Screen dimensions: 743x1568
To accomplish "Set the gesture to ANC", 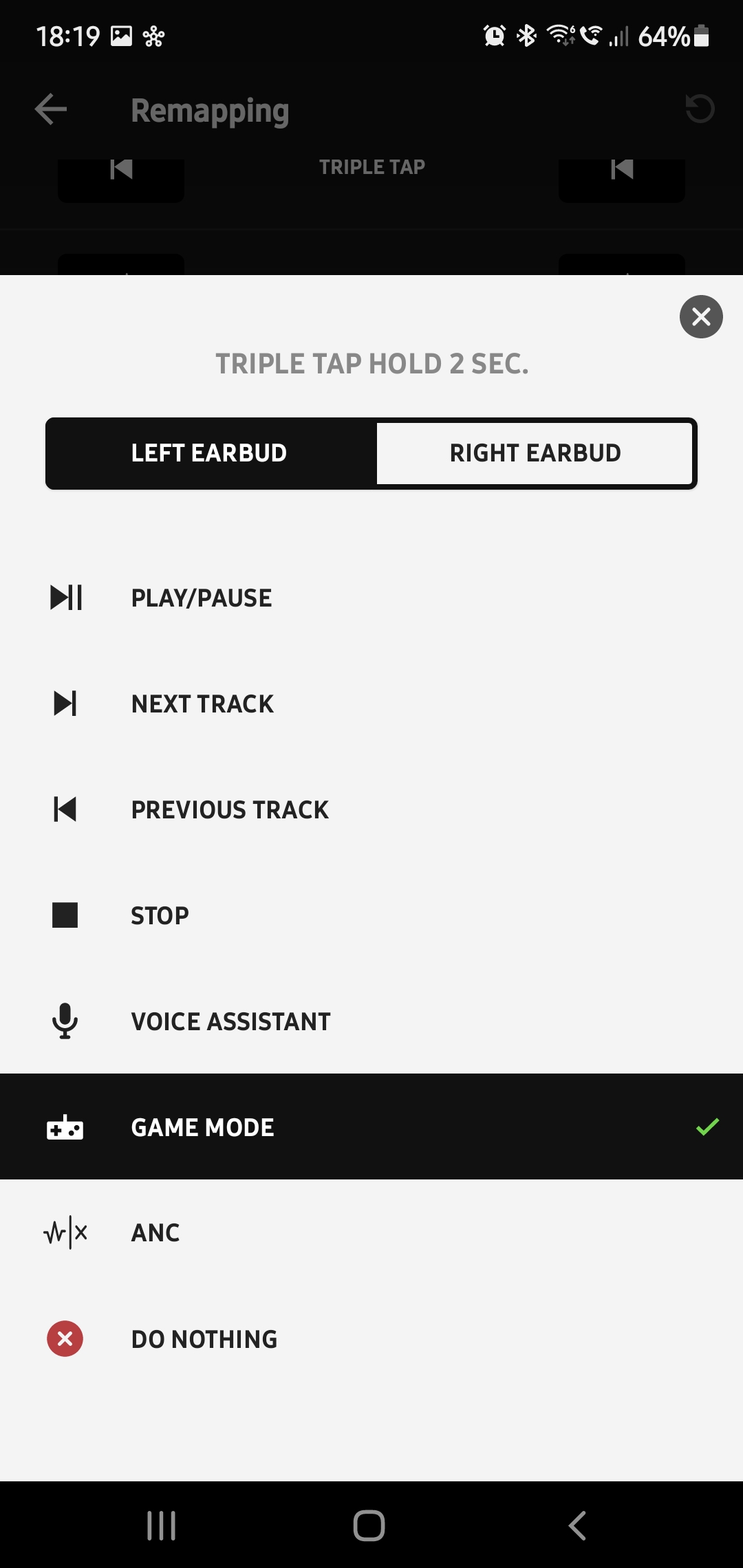I will [x=371, y=1232].
